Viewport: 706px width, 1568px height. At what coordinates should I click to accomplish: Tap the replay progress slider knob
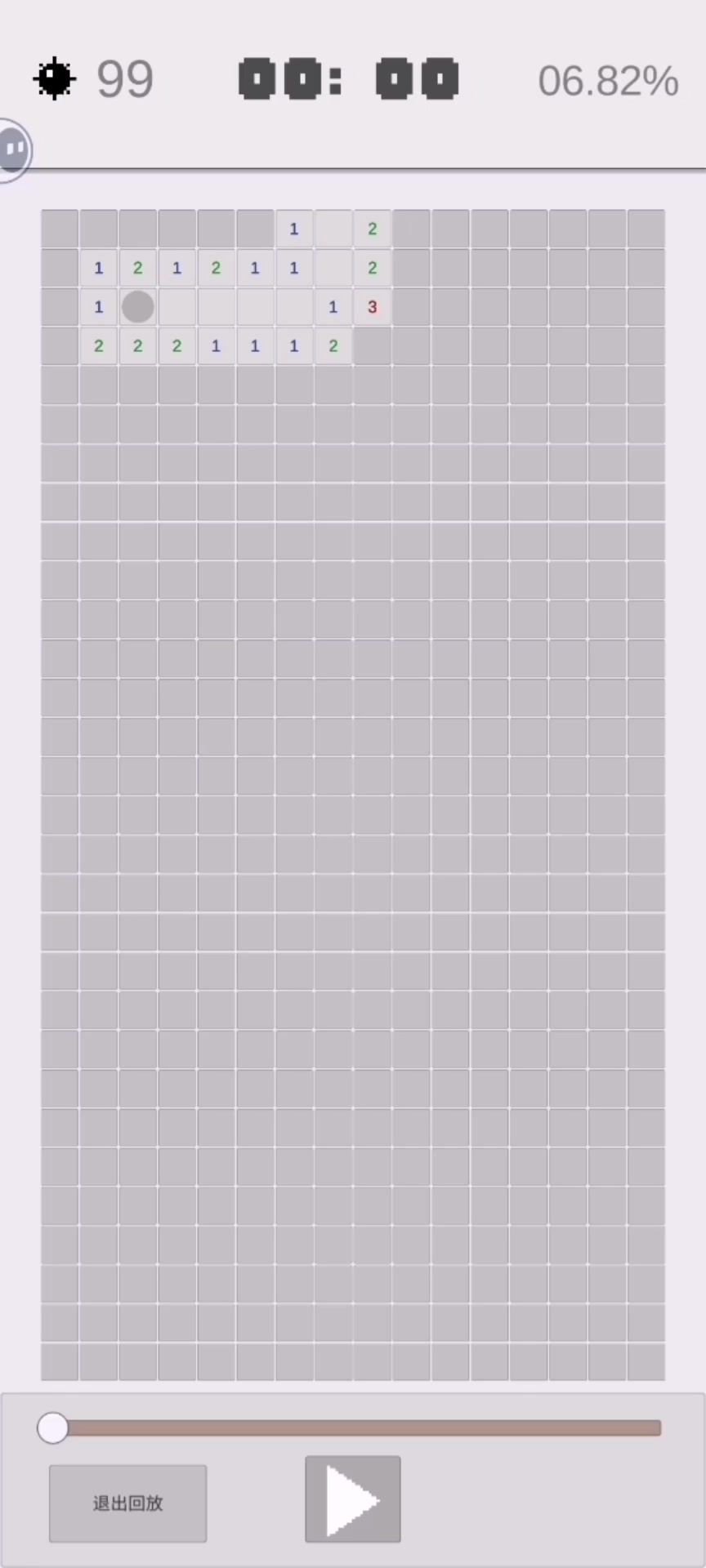53,1428
